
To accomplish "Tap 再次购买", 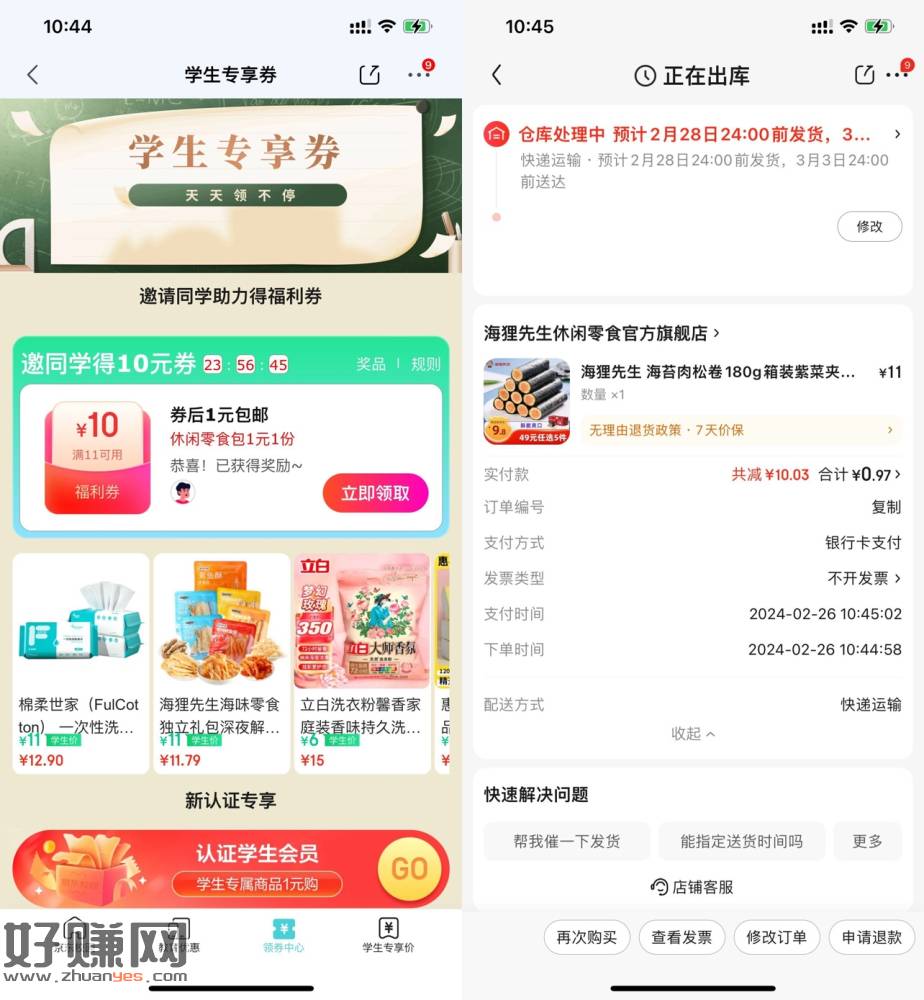I will (x=587, y=937).
